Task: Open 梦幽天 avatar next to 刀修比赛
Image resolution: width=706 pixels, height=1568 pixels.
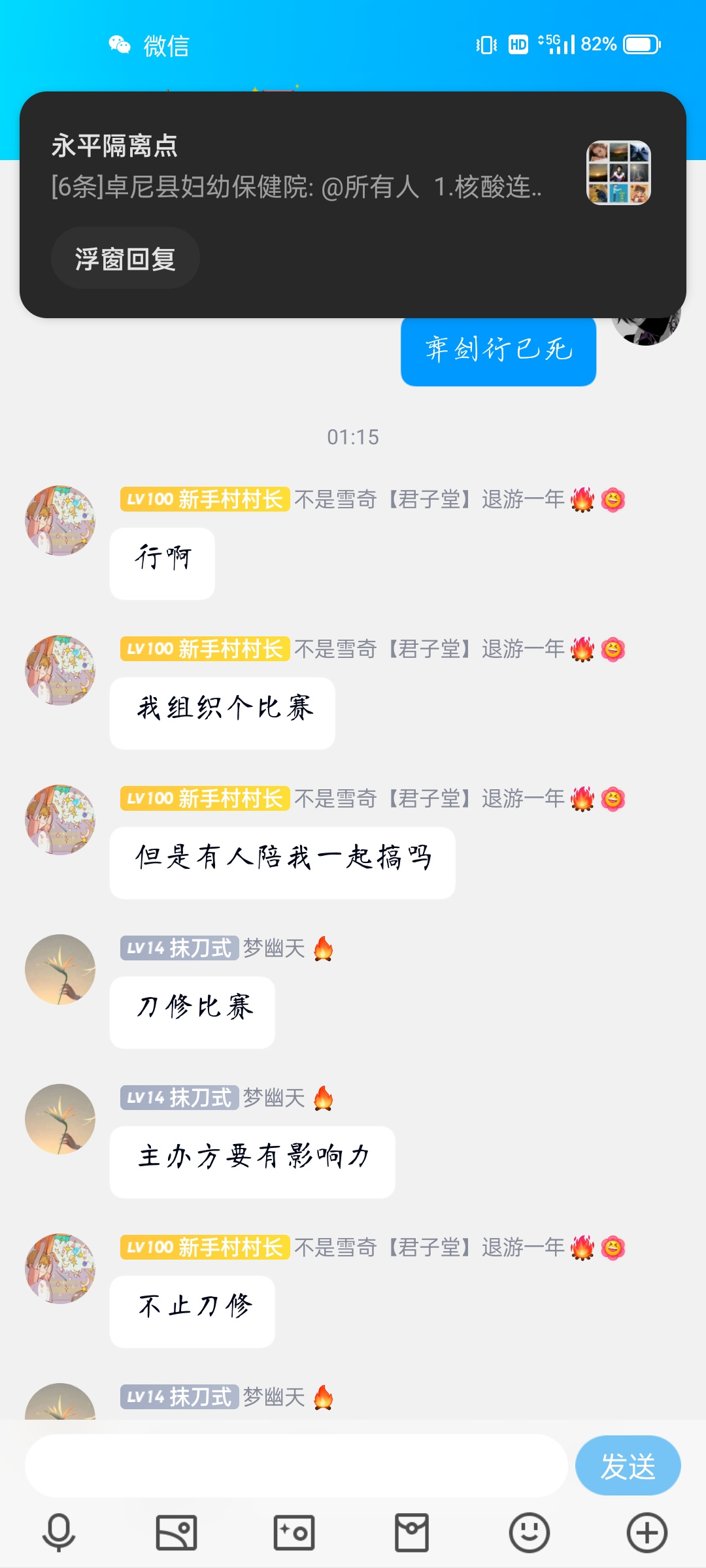Action: 60,970
